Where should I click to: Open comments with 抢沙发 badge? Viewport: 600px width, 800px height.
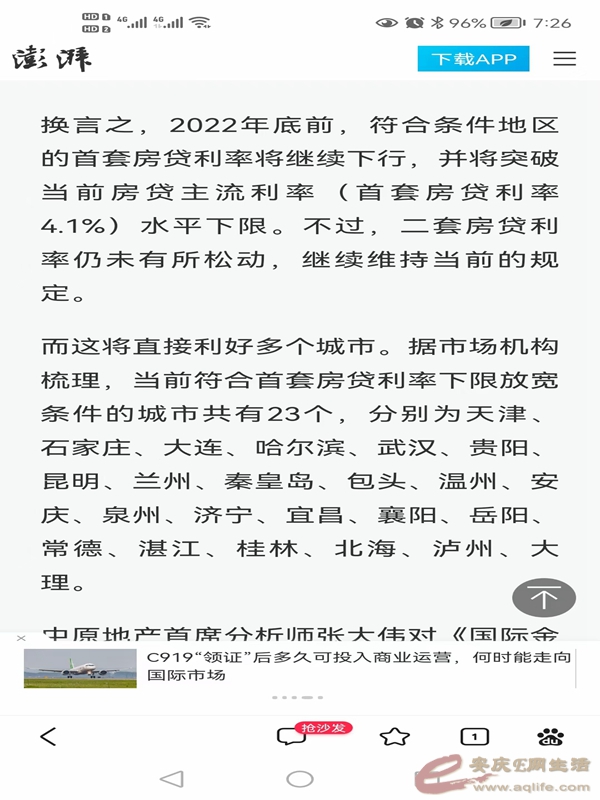[291, 737]
